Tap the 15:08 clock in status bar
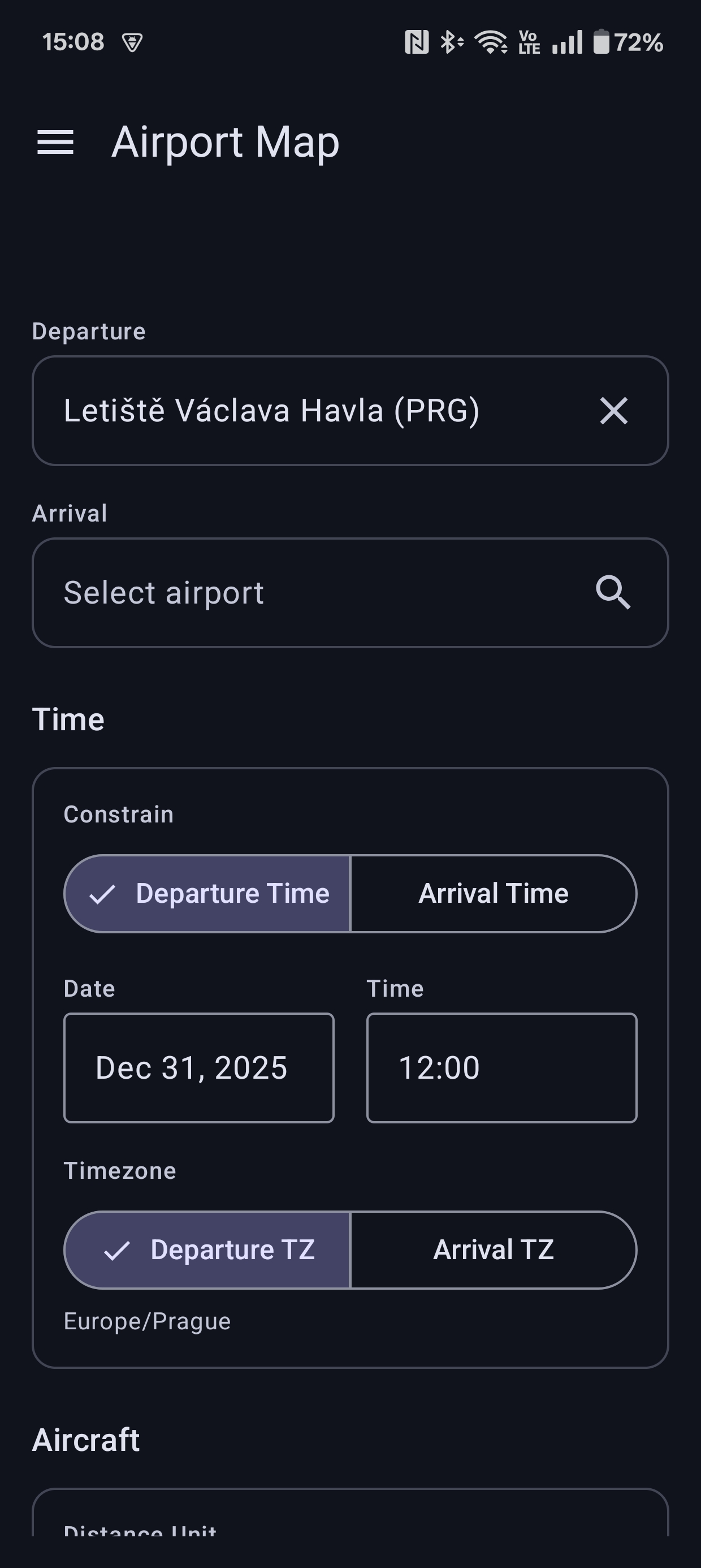The height and width of the screenshot is (1568, 701). tap(73, 41)
